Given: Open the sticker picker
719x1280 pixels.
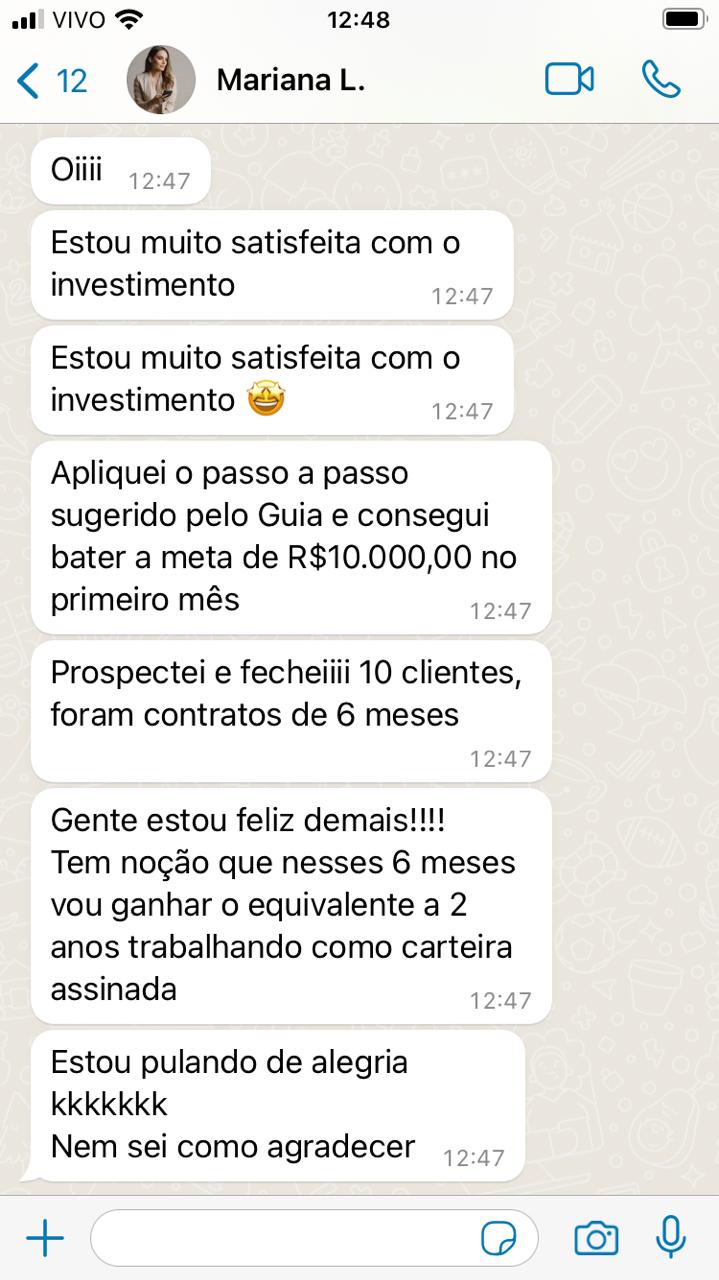Looking at the screenshot, I should click(498, 1240).
